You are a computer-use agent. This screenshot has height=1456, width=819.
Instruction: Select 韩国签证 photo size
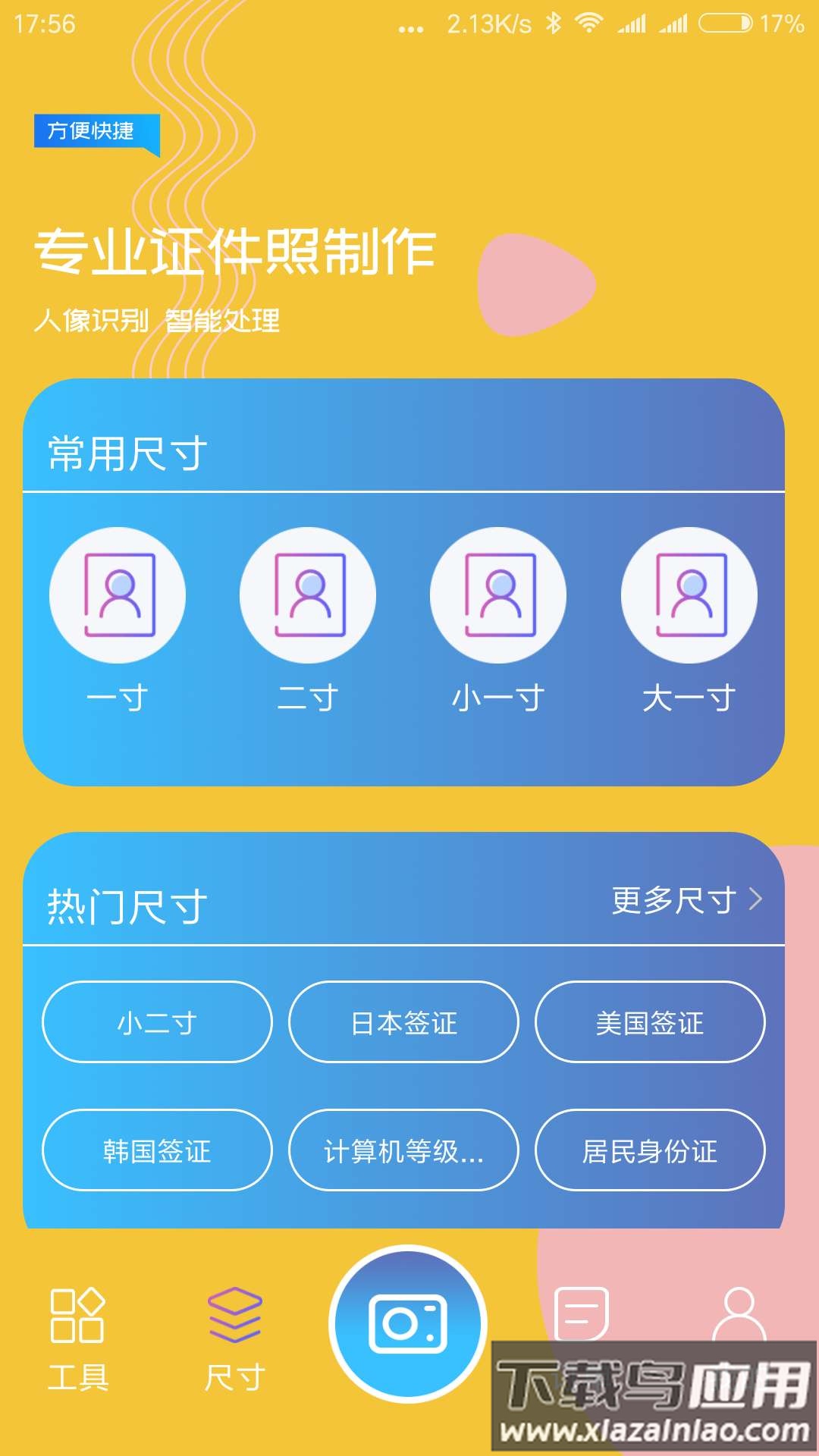click(157, 1150)
